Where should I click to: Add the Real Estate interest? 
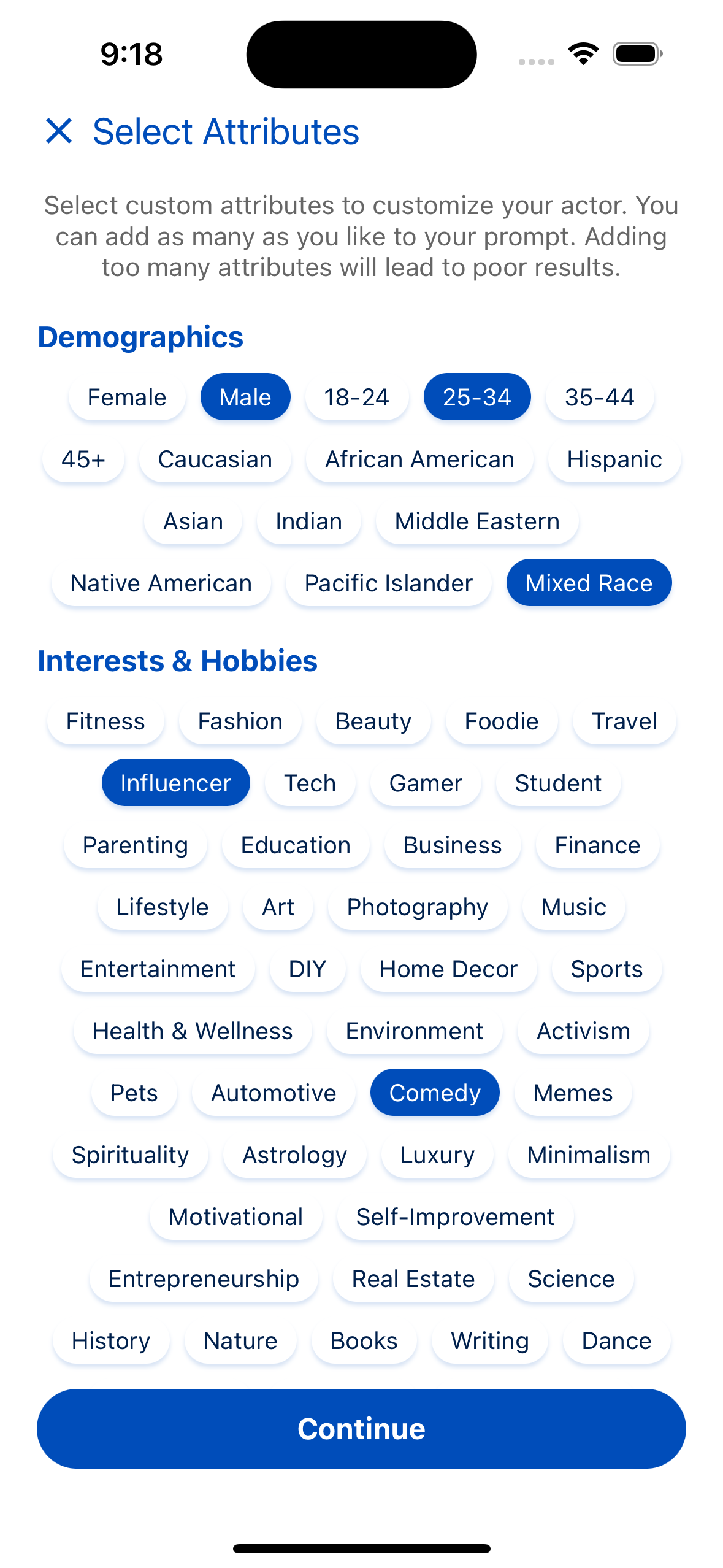click(413, 1279)
